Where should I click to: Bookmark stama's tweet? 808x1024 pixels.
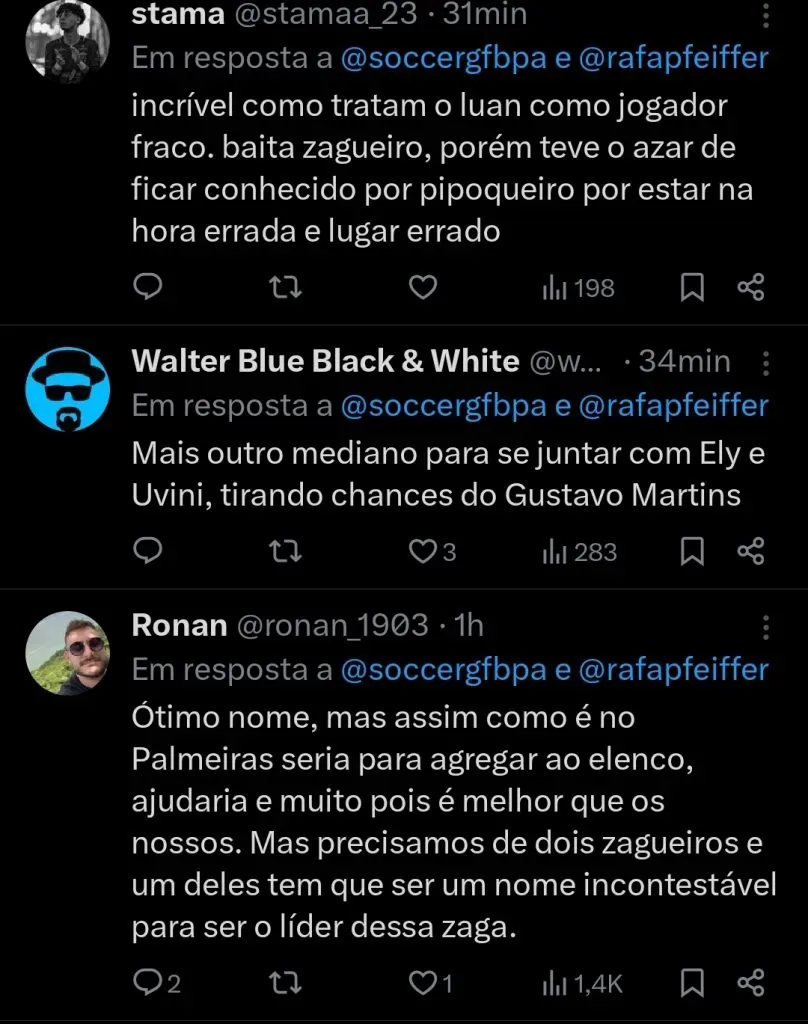[692, 288]
